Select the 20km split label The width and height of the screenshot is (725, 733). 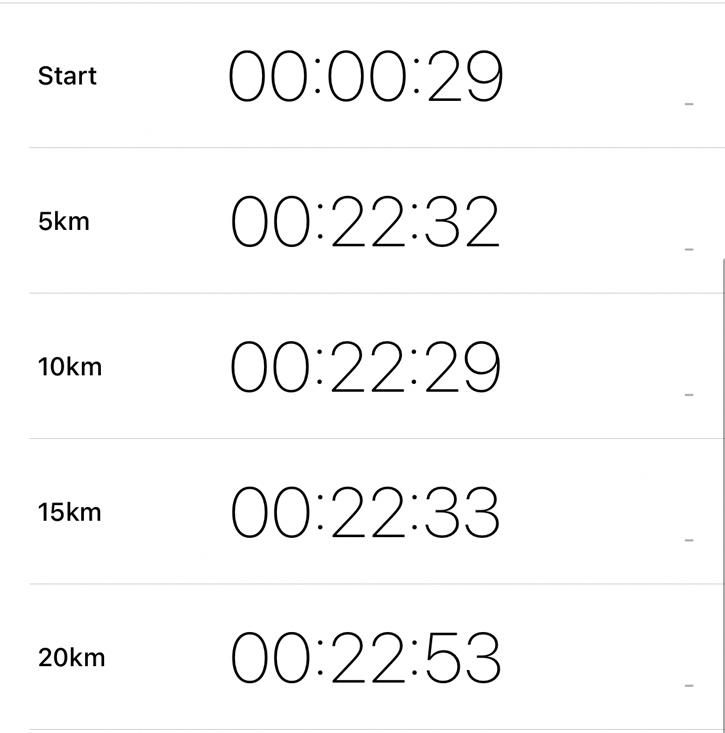[67, 658]
